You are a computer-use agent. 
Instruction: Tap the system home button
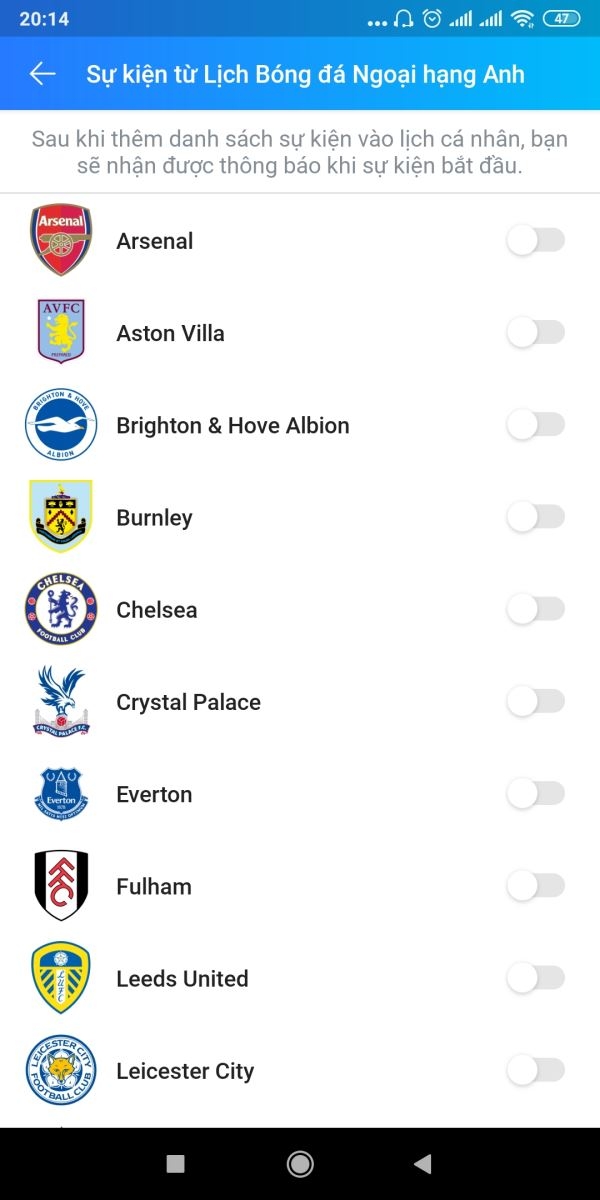coord(299,1163)
